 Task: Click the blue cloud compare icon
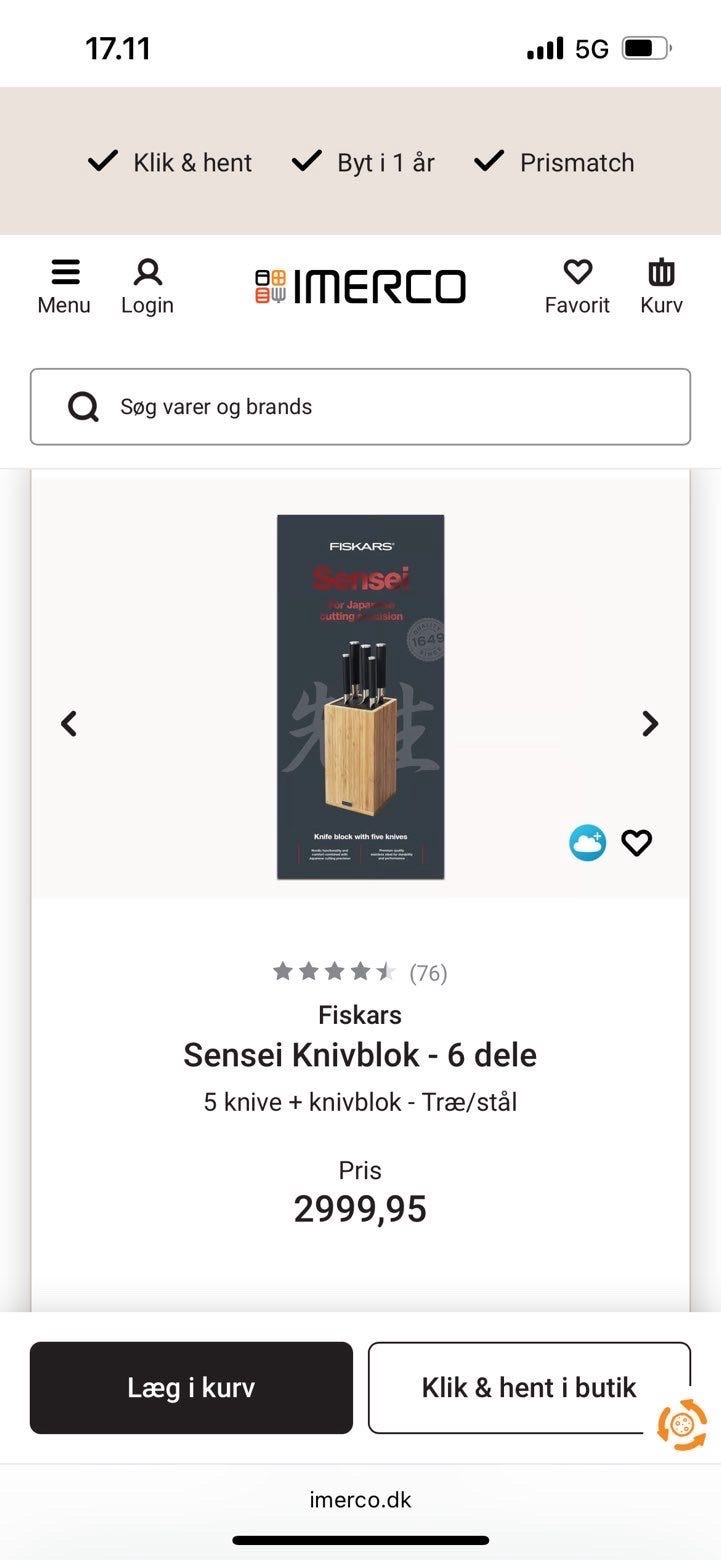coord(587,842)
